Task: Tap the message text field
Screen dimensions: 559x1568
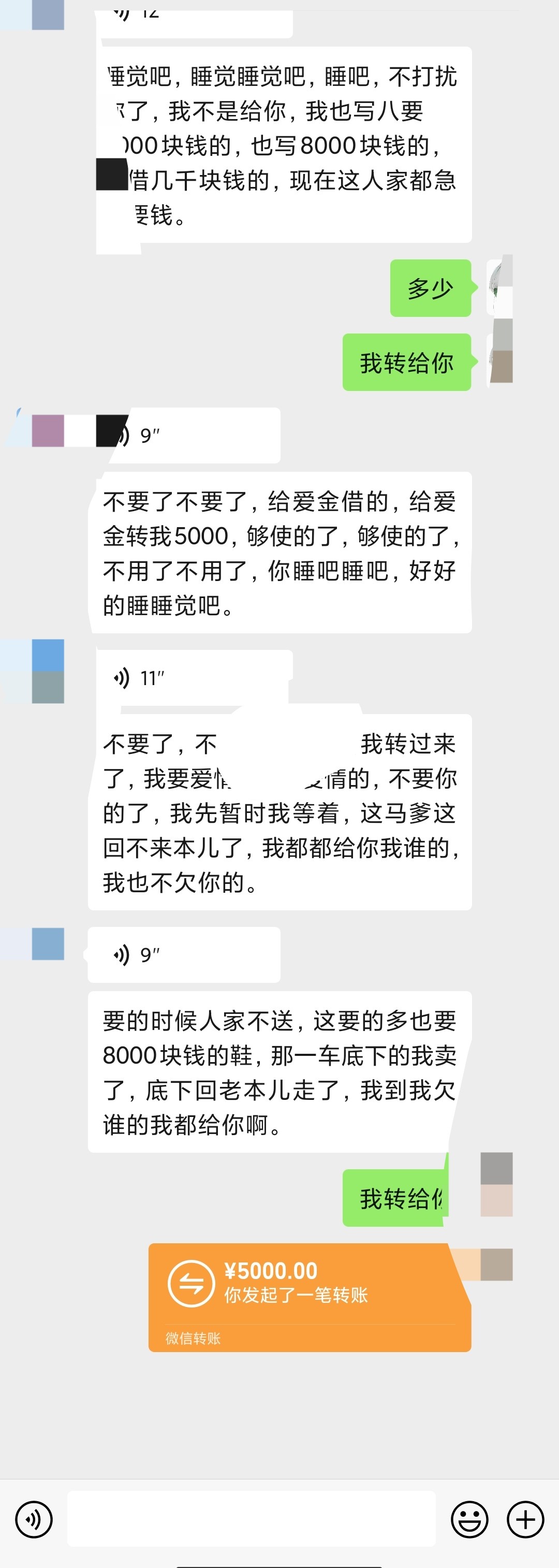Action: point(251,1519)
